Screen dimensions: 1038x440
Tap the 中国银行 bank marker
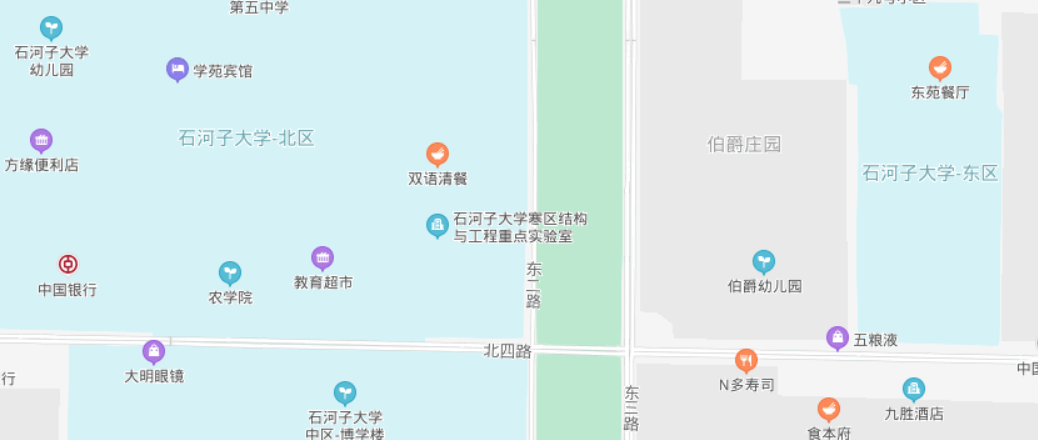pos(67,265)
